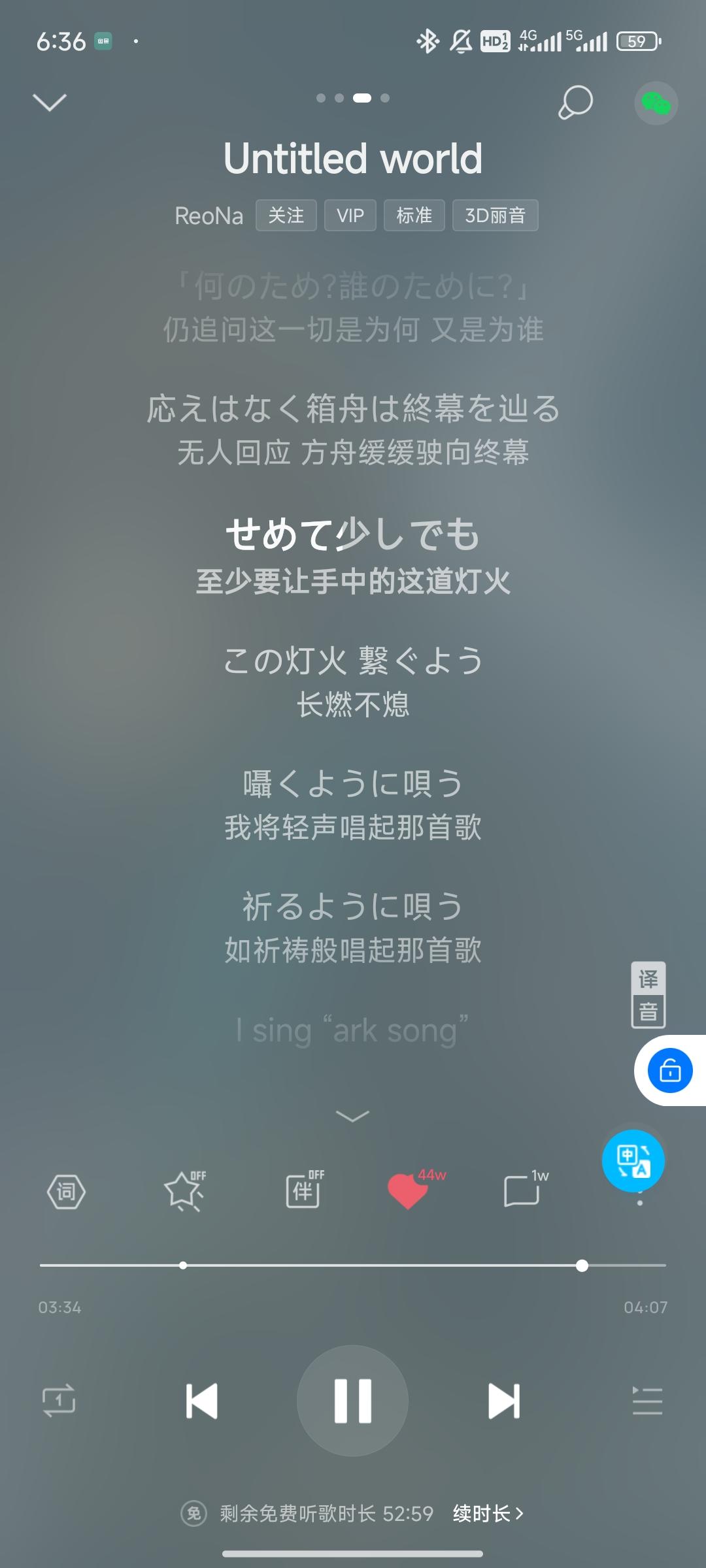Turn on accompaniment (伴) mode
The width and height of the screenshot is (706, 1568).
(302, 1191)
